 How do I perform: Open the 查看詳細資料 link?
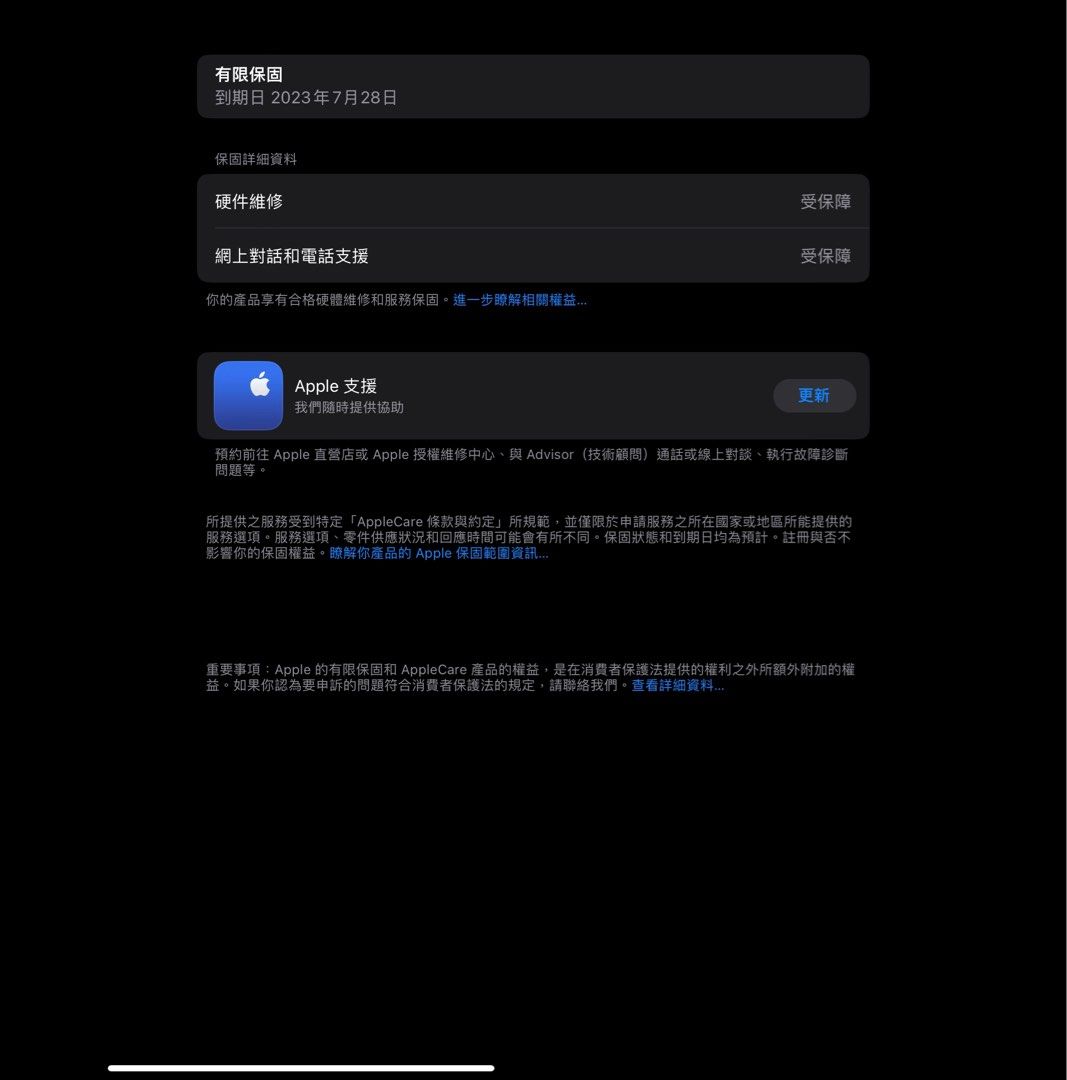(x=677, y=686)
